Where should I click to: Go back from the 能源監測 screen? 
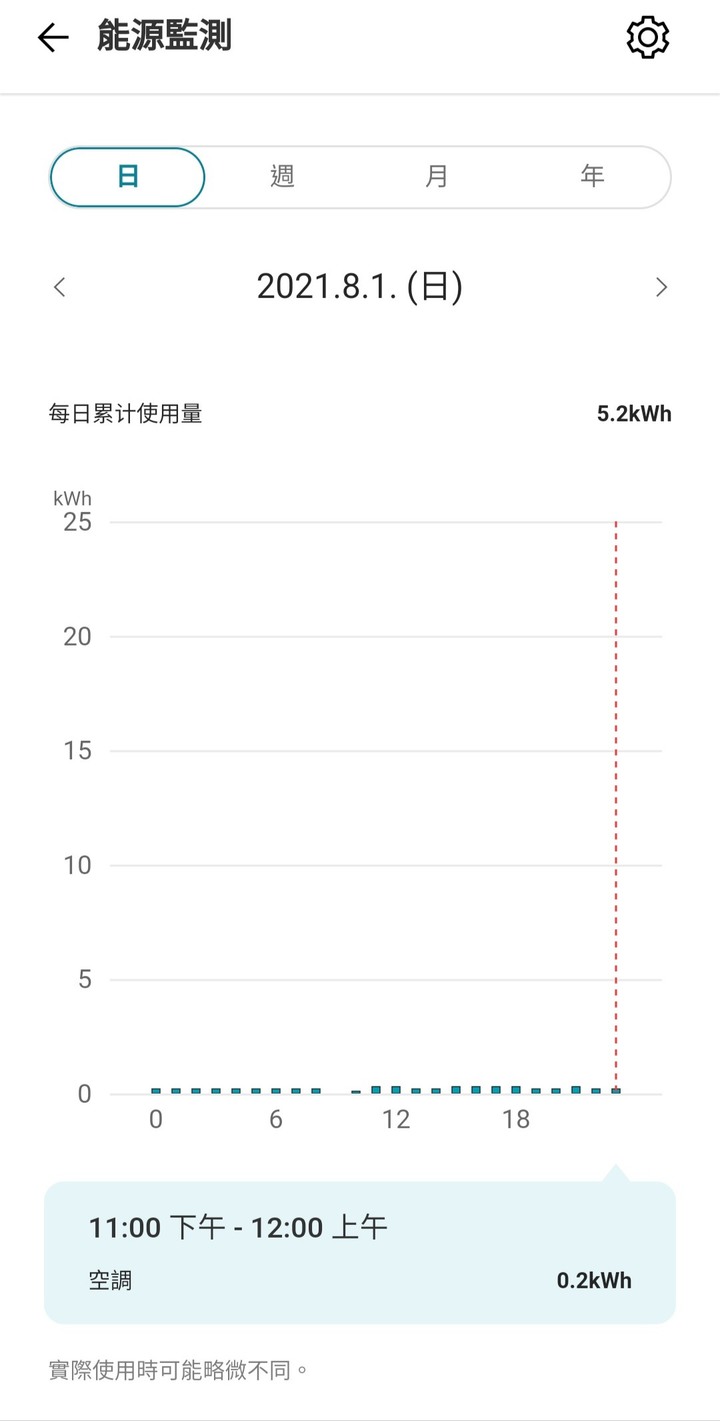53,38
